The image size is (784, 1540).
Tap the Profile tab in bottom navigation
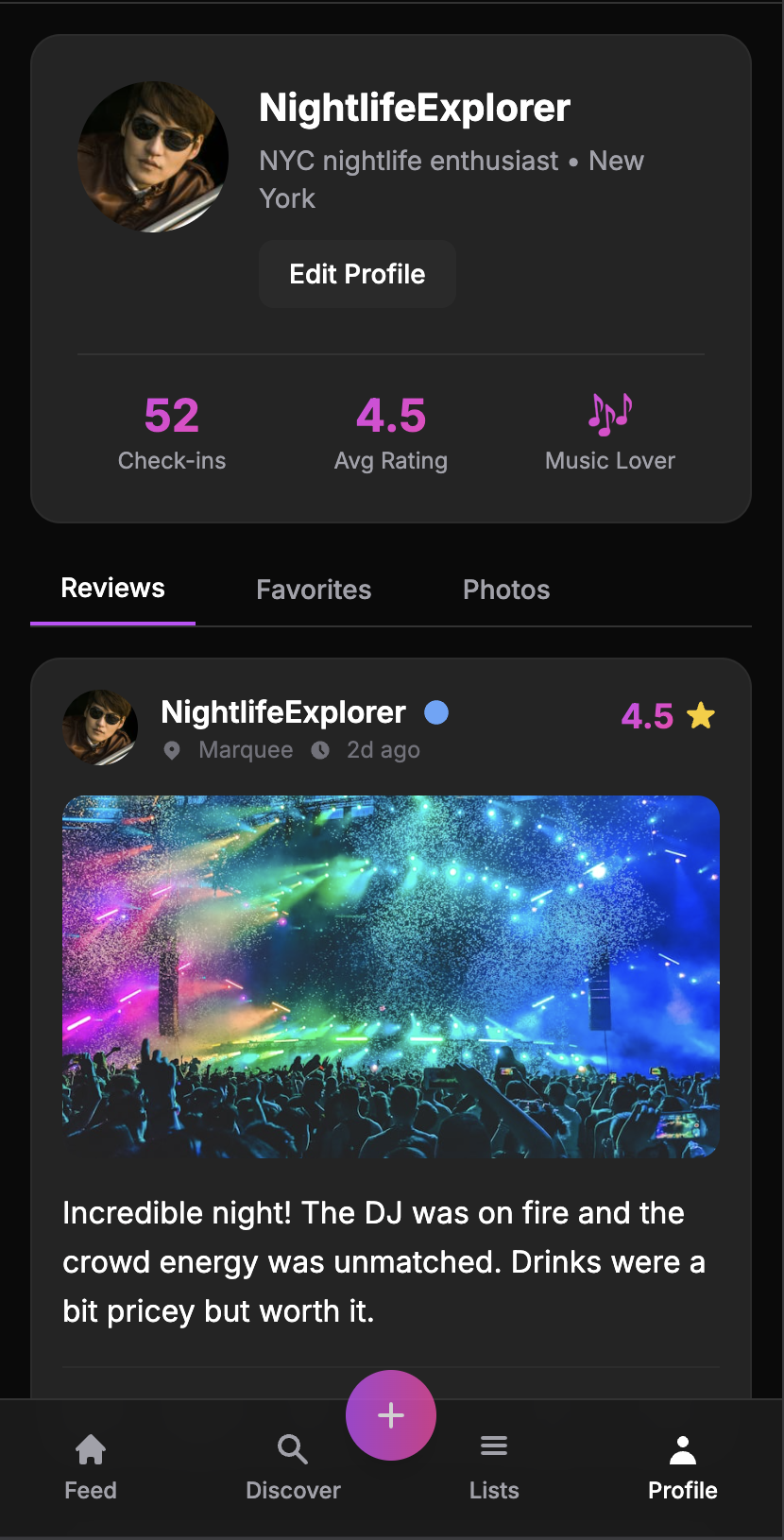[x=682, y=1467]
